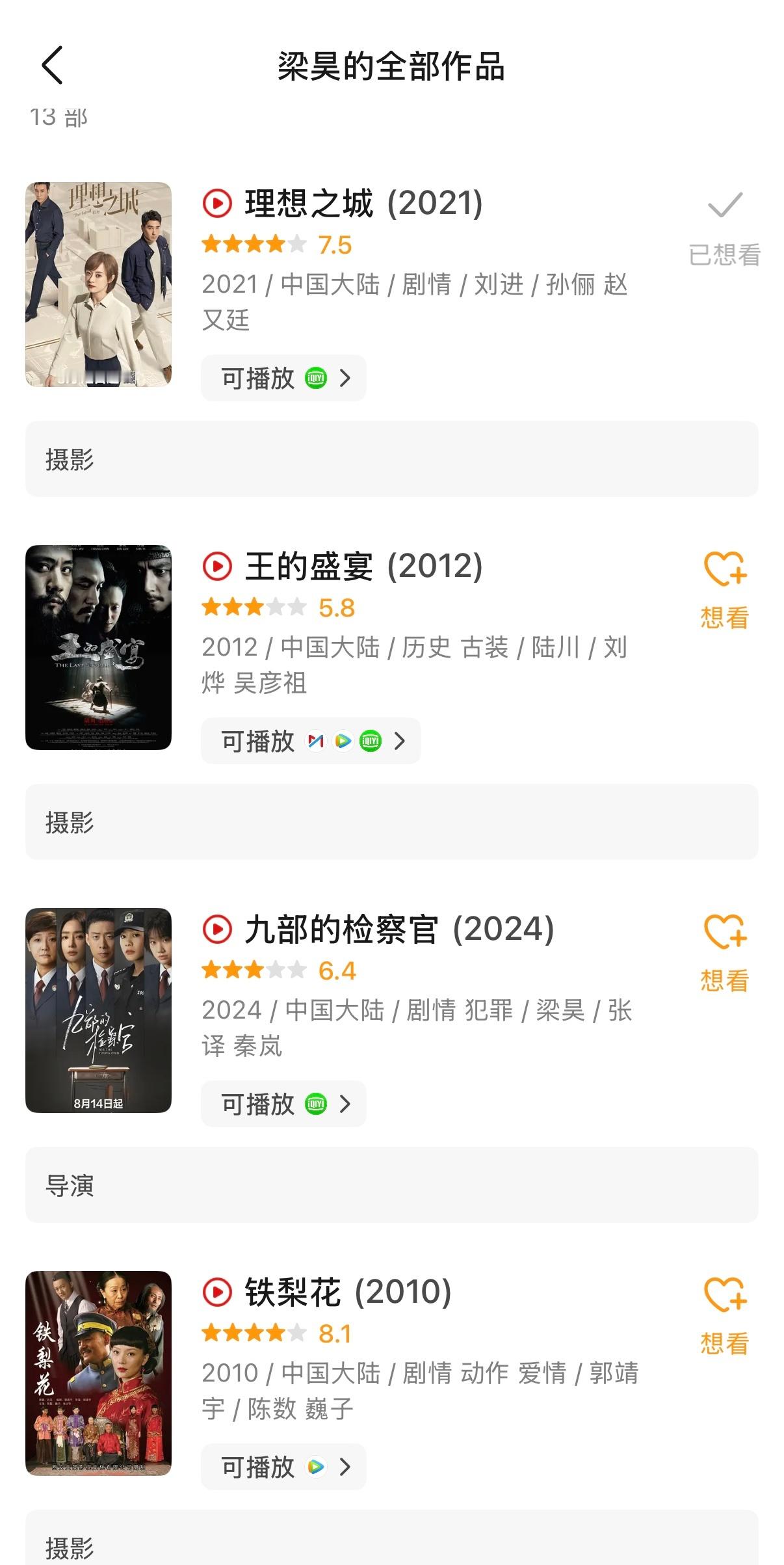Mark 王的盛宴 as 想看
Image resolution: width=784 pixels, height=1565 pixels.
724,591
